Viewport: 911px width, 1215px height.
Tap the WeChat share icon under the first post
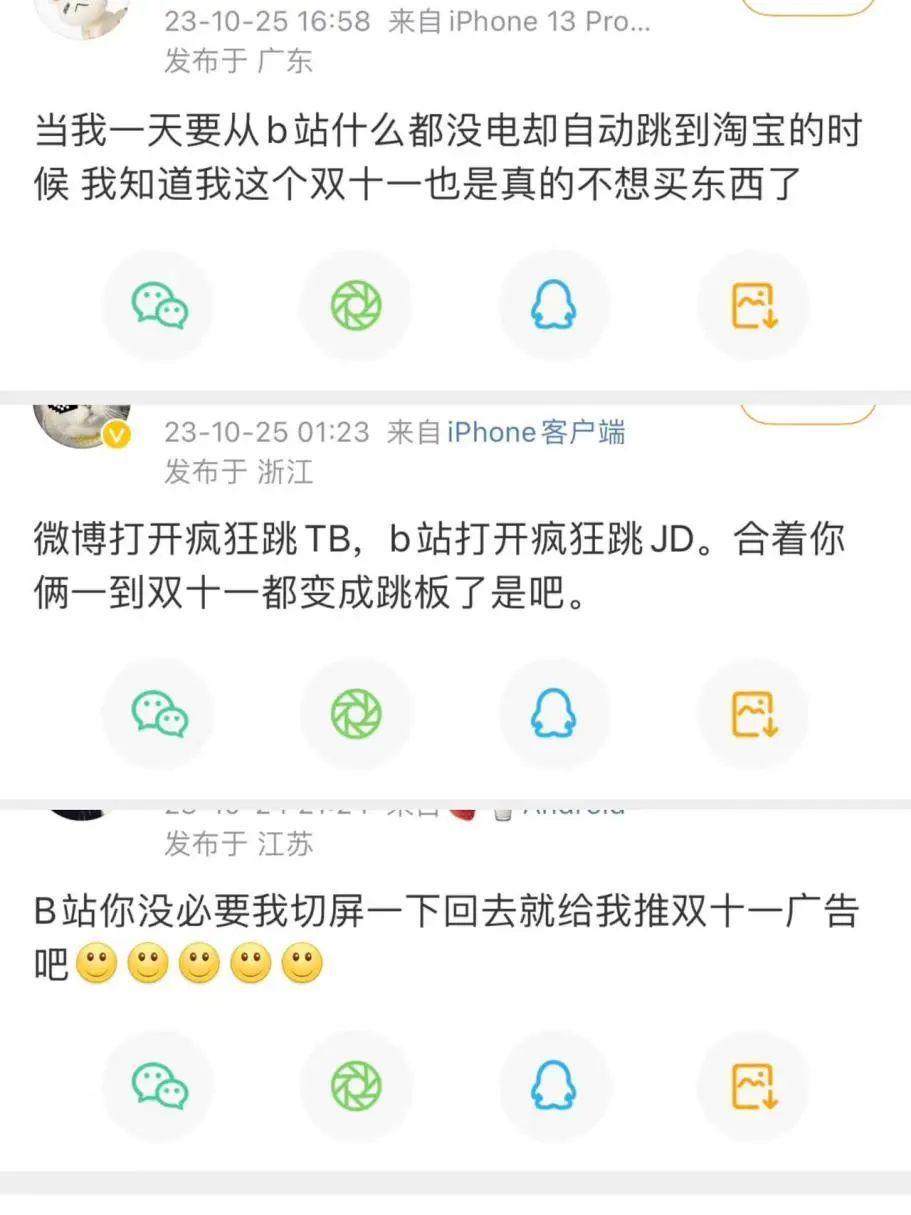[159, 305]
